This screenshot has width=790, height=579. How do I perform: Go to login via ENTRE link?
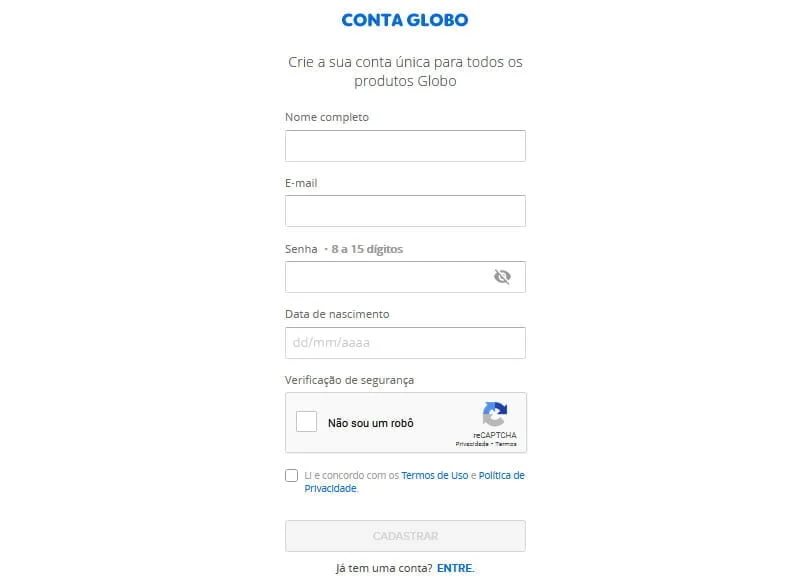454,568
